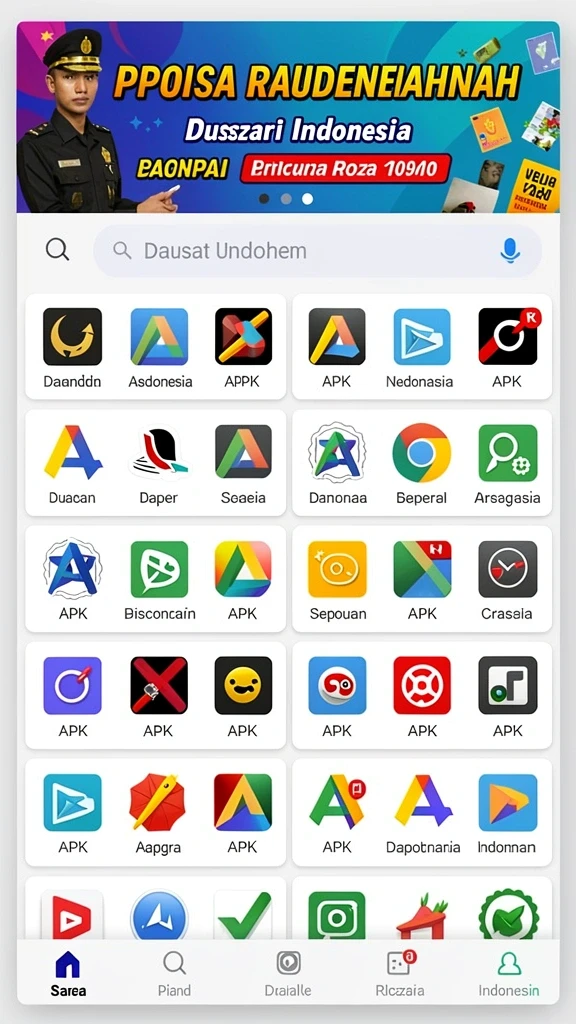This screenshot has height=1024, width=576.
Task: Open the Daanddn app
Action: click(72, 348)
